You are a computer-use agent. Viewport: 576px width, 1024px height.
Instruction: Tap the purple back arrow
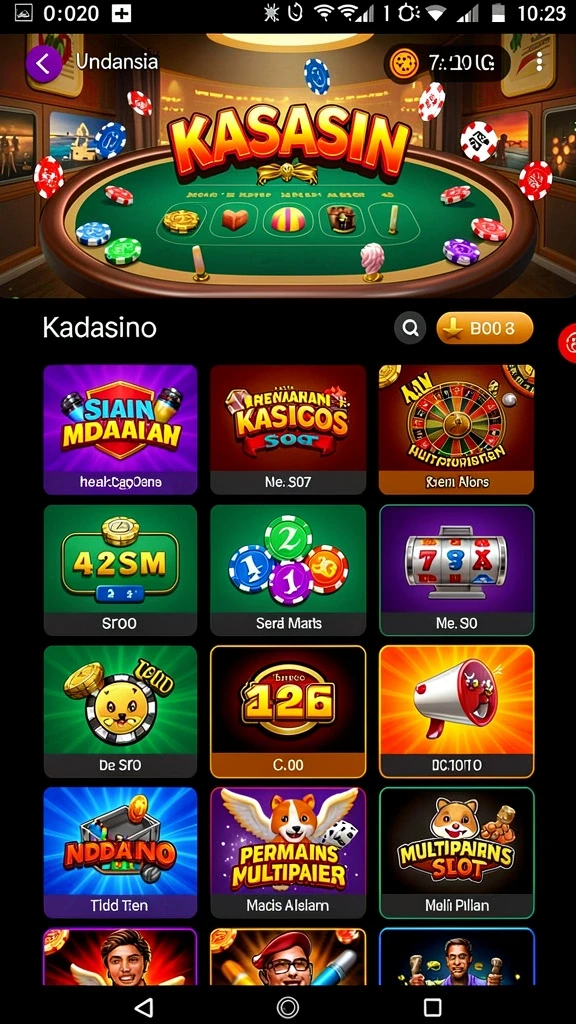pos(44,63)
